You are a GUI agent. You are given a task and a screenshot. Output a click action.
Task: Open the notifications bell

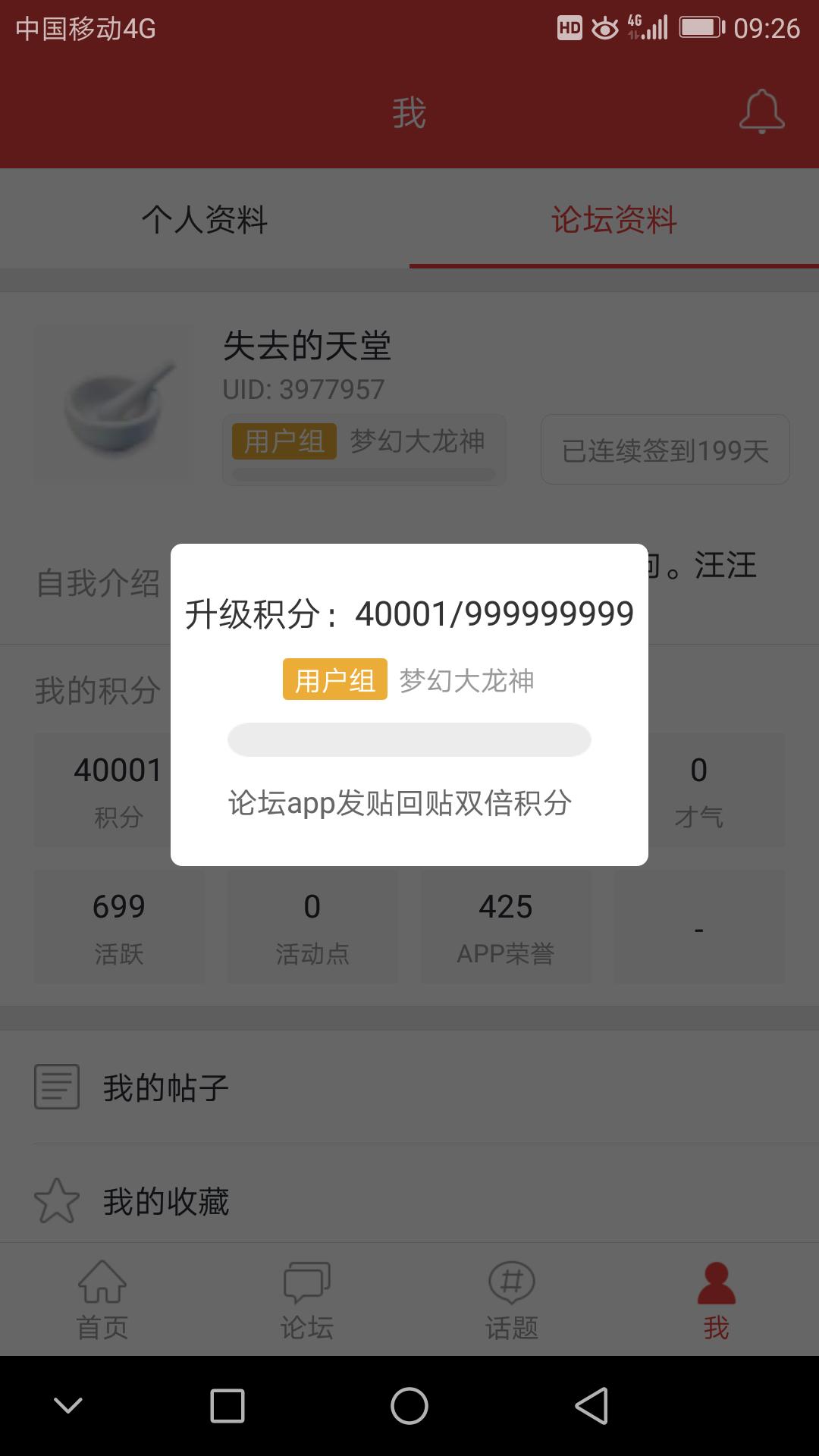pyautogui.click(x=761, y=112)
